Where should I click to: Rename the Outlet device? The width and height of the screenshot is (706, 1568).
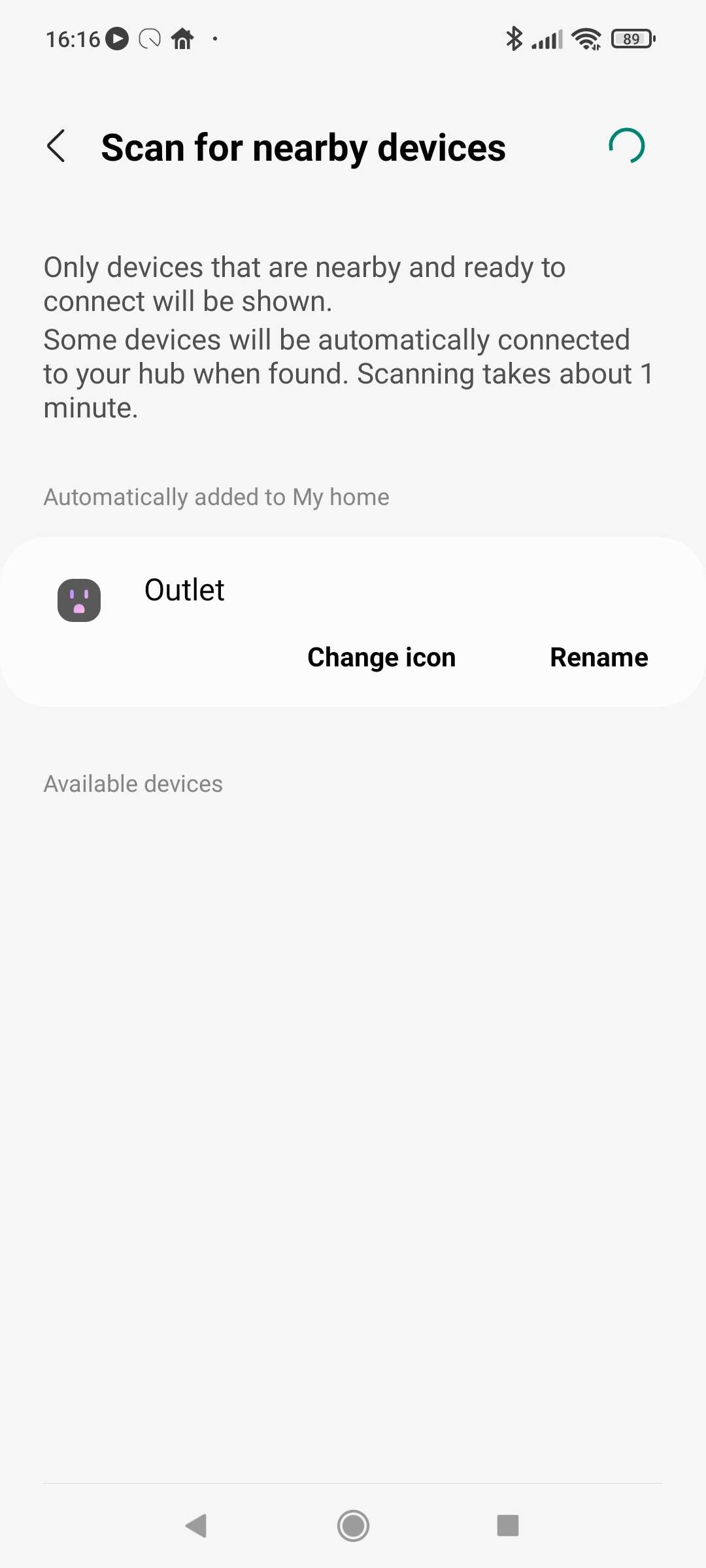[x=599, y=657]
